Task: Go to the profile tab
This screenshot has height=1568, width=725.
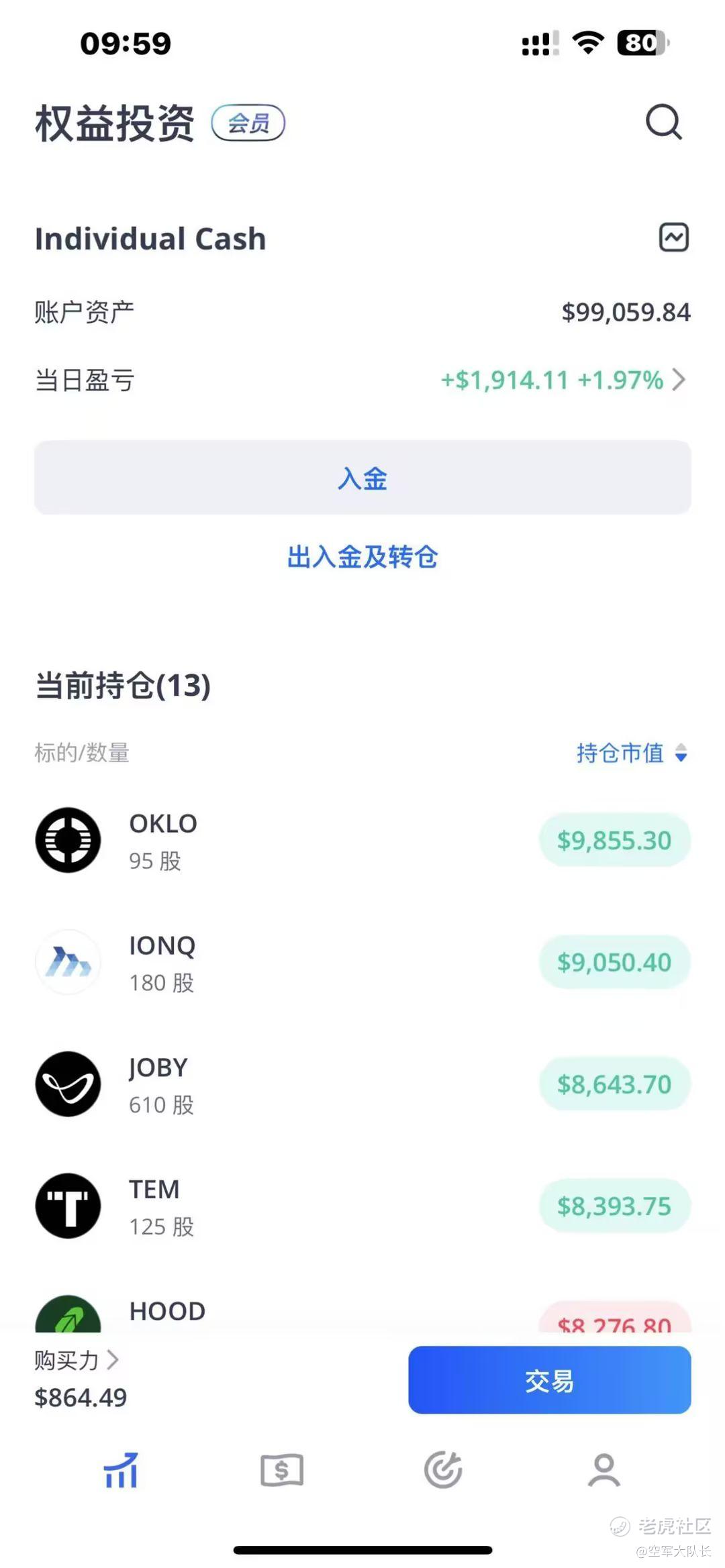Action: pyautogui.click(x=604, y=1471)
